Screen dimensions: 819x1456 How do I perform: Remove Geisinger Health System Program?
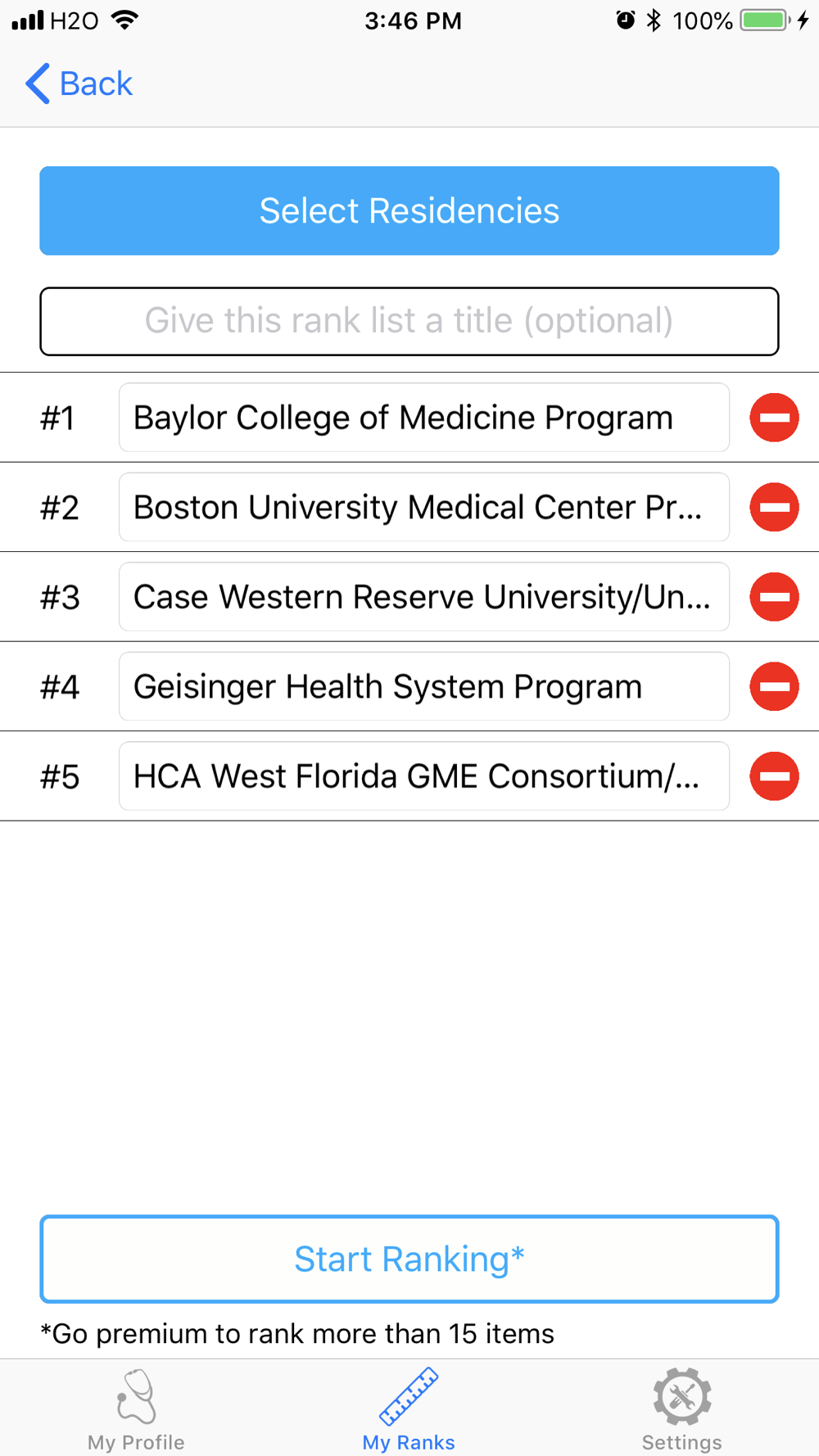[774, 686]
